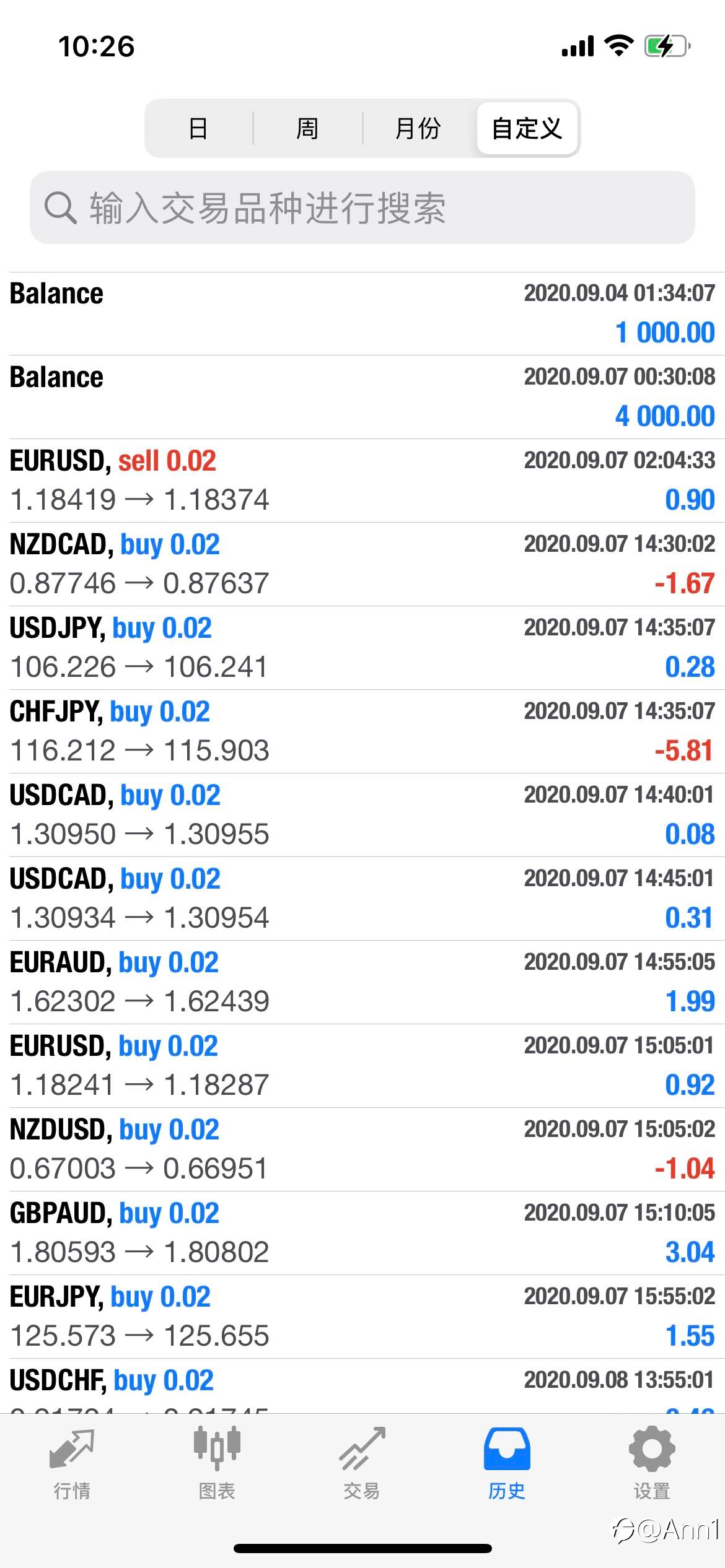
Task: Switch to the 月份 period tab
Action: (418, 128)
